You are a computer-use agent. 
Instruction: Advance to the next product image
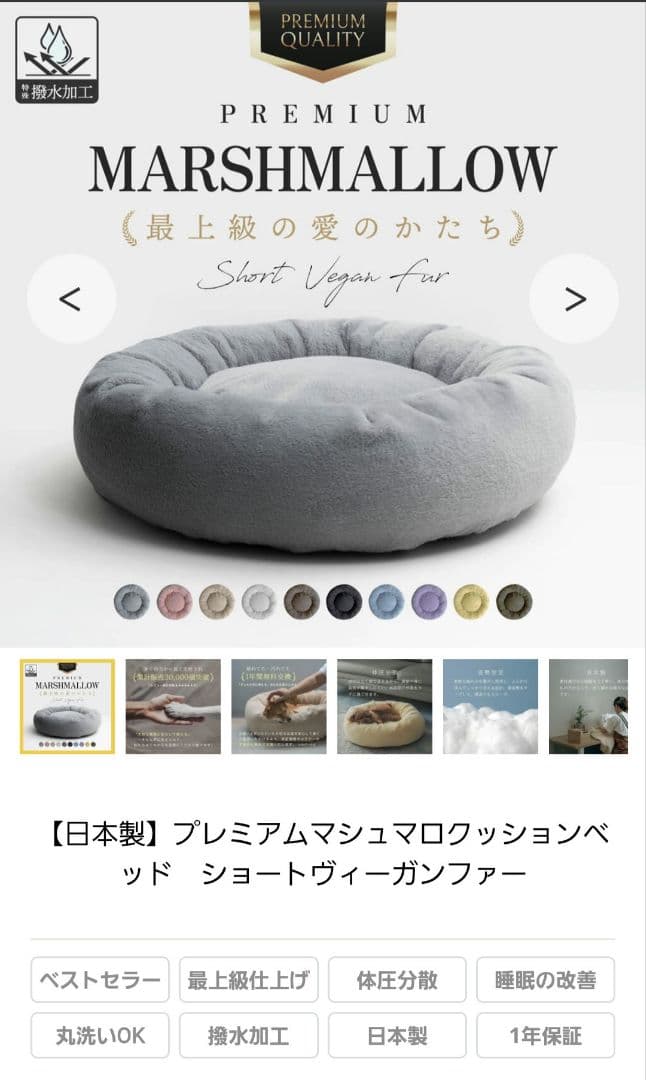click(574, 299)
